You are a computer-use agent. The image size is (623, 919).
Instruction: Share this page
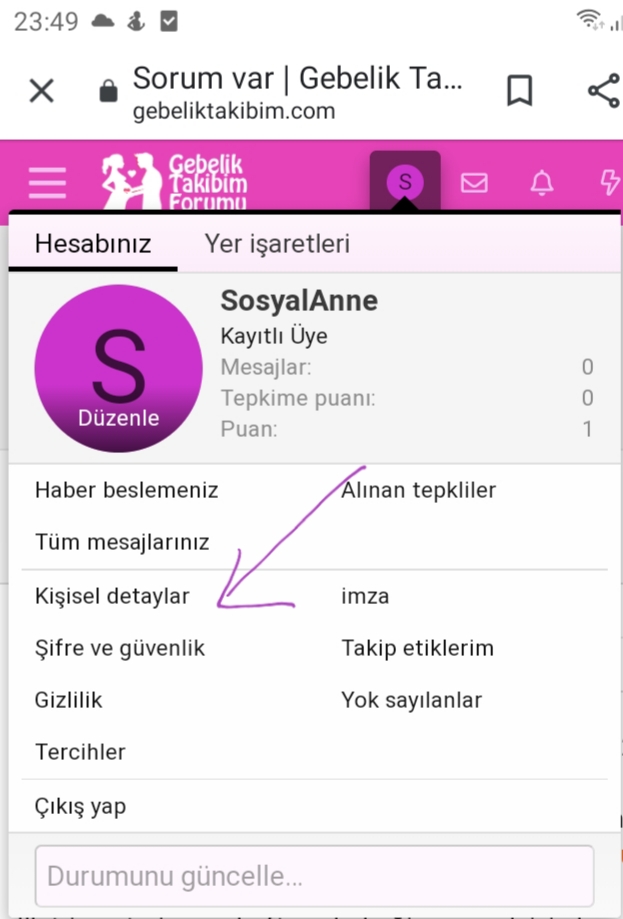tap(602, 92)
